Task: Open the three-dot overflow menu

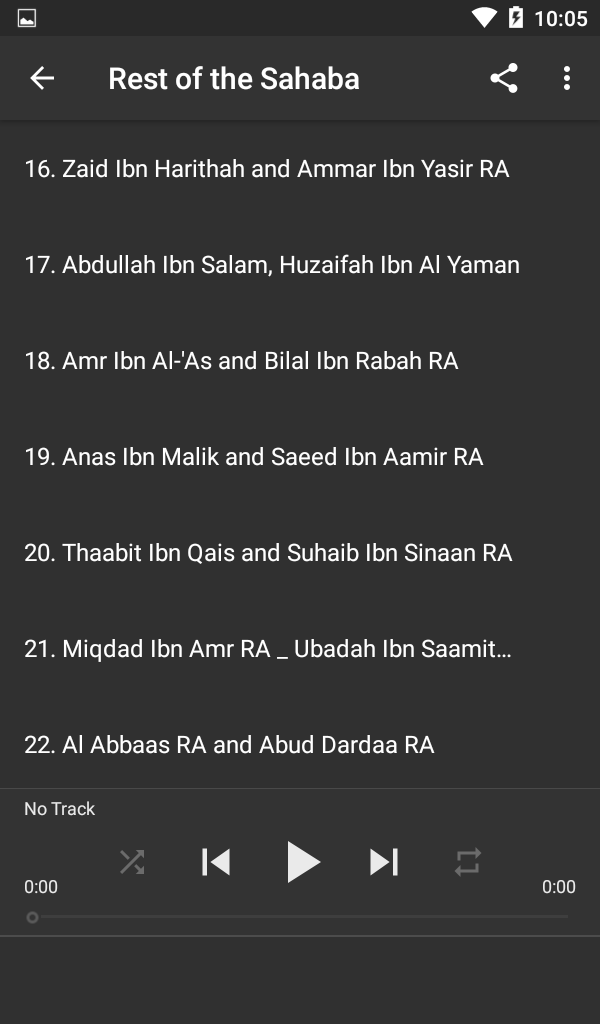Action: tap(567, 78)
